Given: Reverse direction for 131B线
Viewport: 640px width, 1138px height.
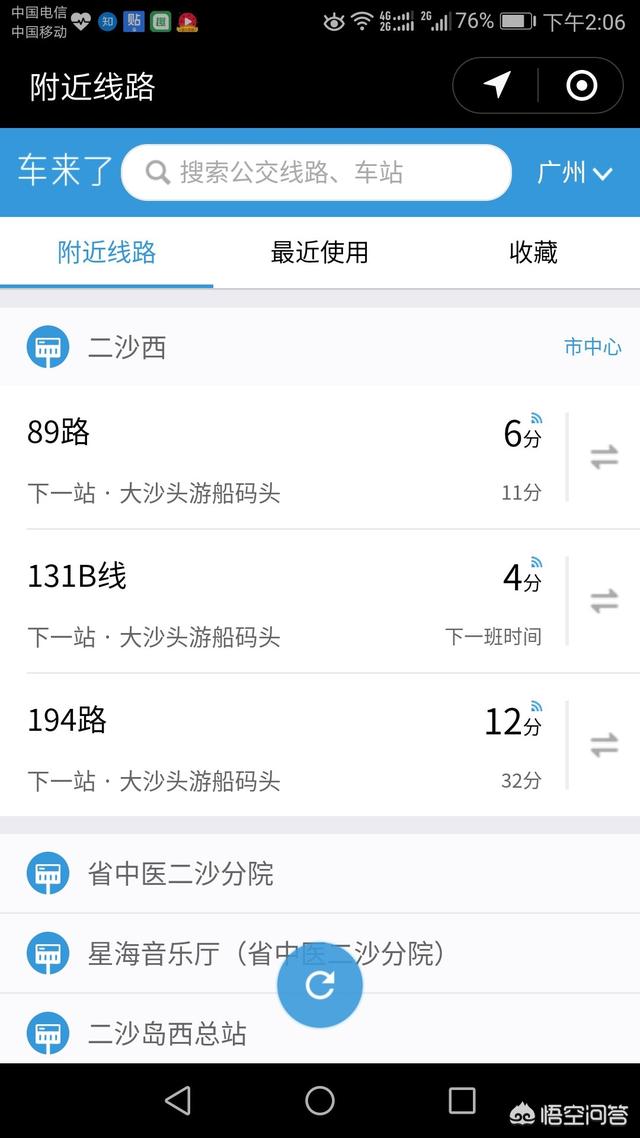Looking at the screenshot, I should click(x=604, y=601).
